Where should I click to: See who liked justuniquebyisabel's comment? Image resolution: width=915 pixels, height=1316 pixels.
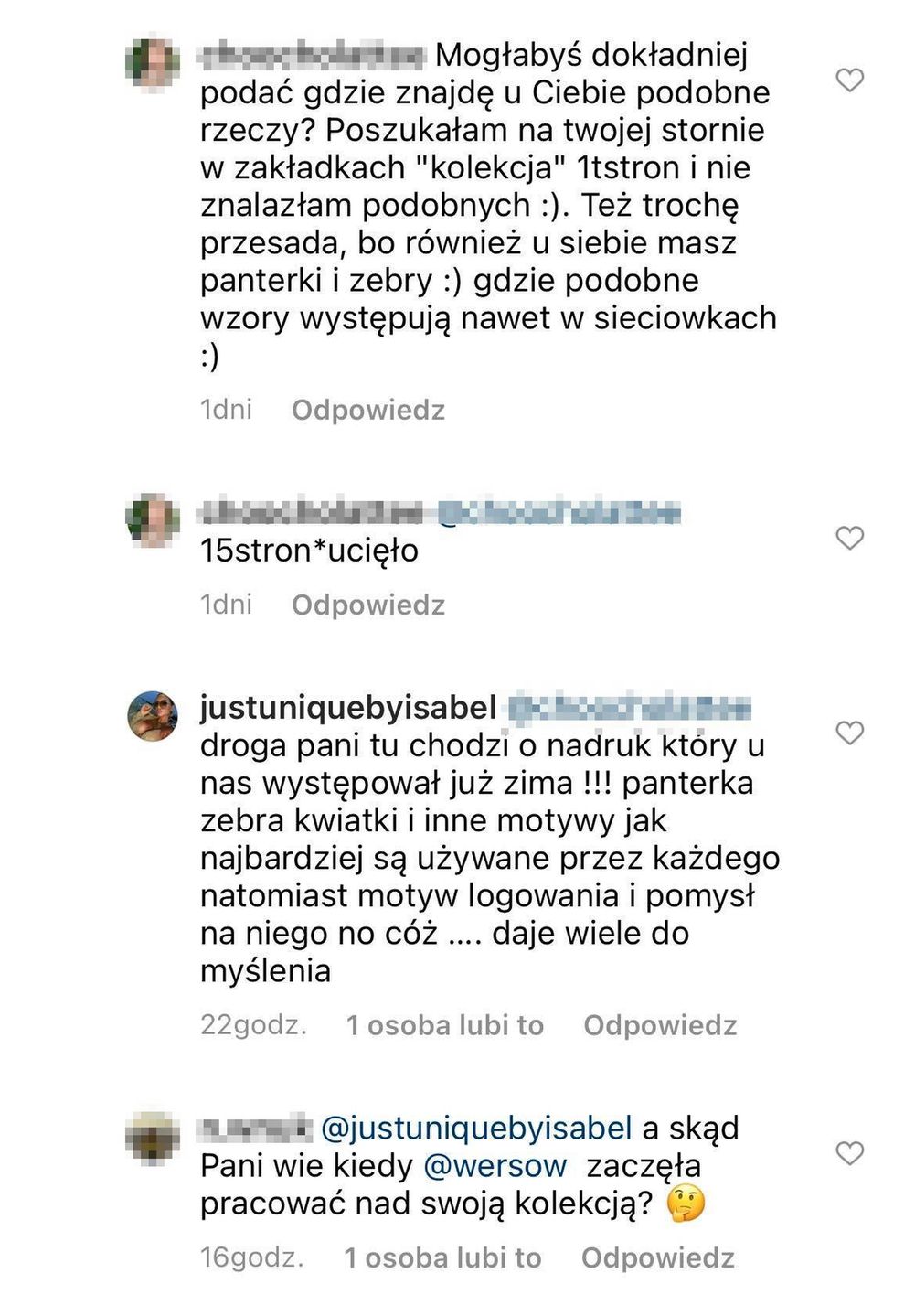(444, 1025)
